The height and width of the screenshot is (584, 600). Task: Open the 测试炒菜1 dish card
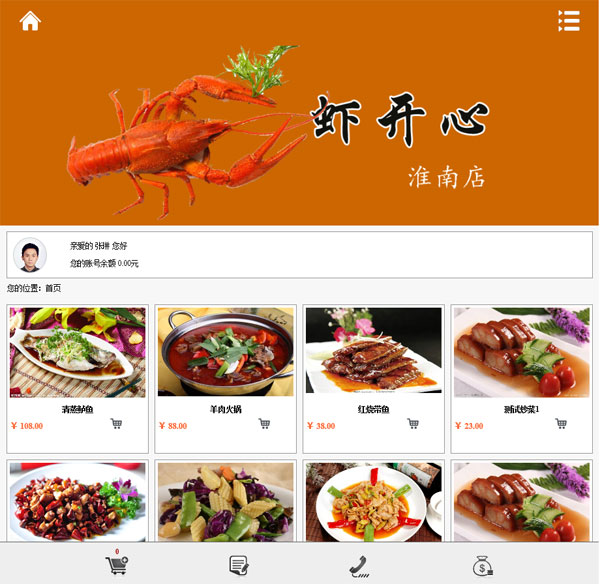[521, 352]
